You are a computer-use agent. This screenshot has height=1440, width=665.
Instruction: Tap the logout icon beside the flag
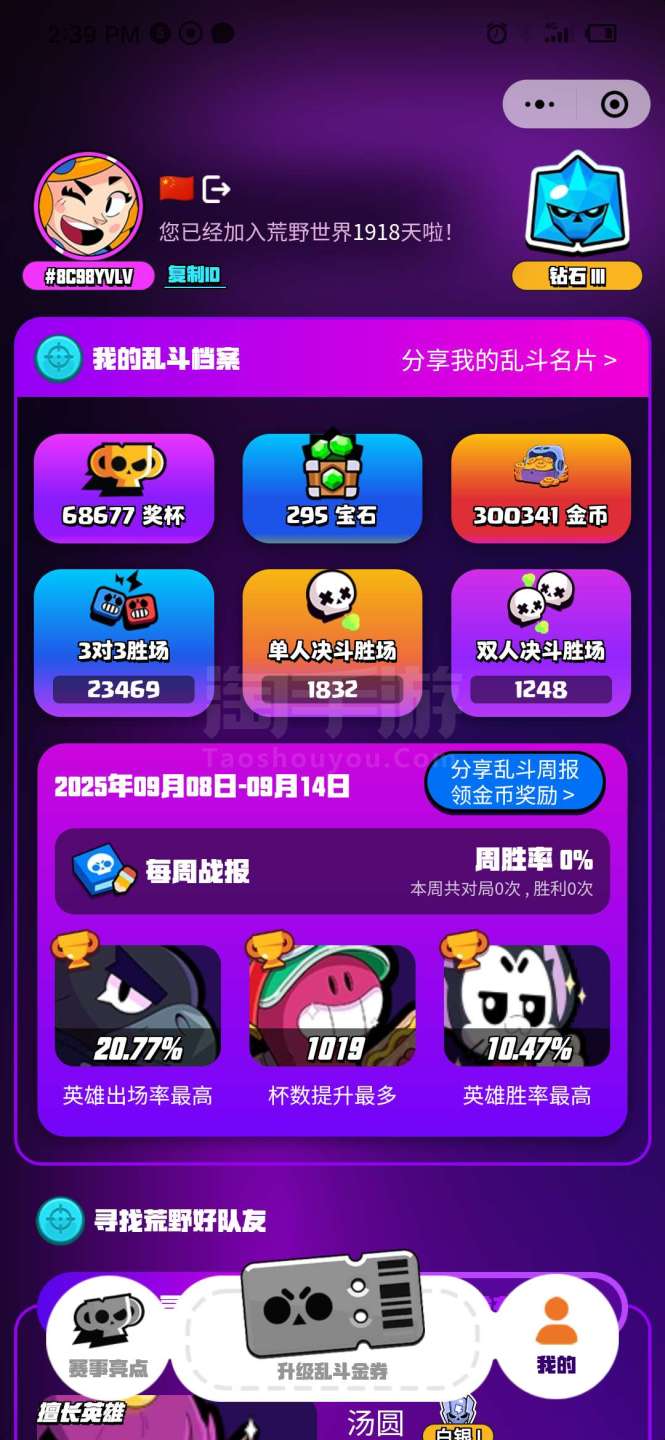pyautogui.click(x=216, y=189)
